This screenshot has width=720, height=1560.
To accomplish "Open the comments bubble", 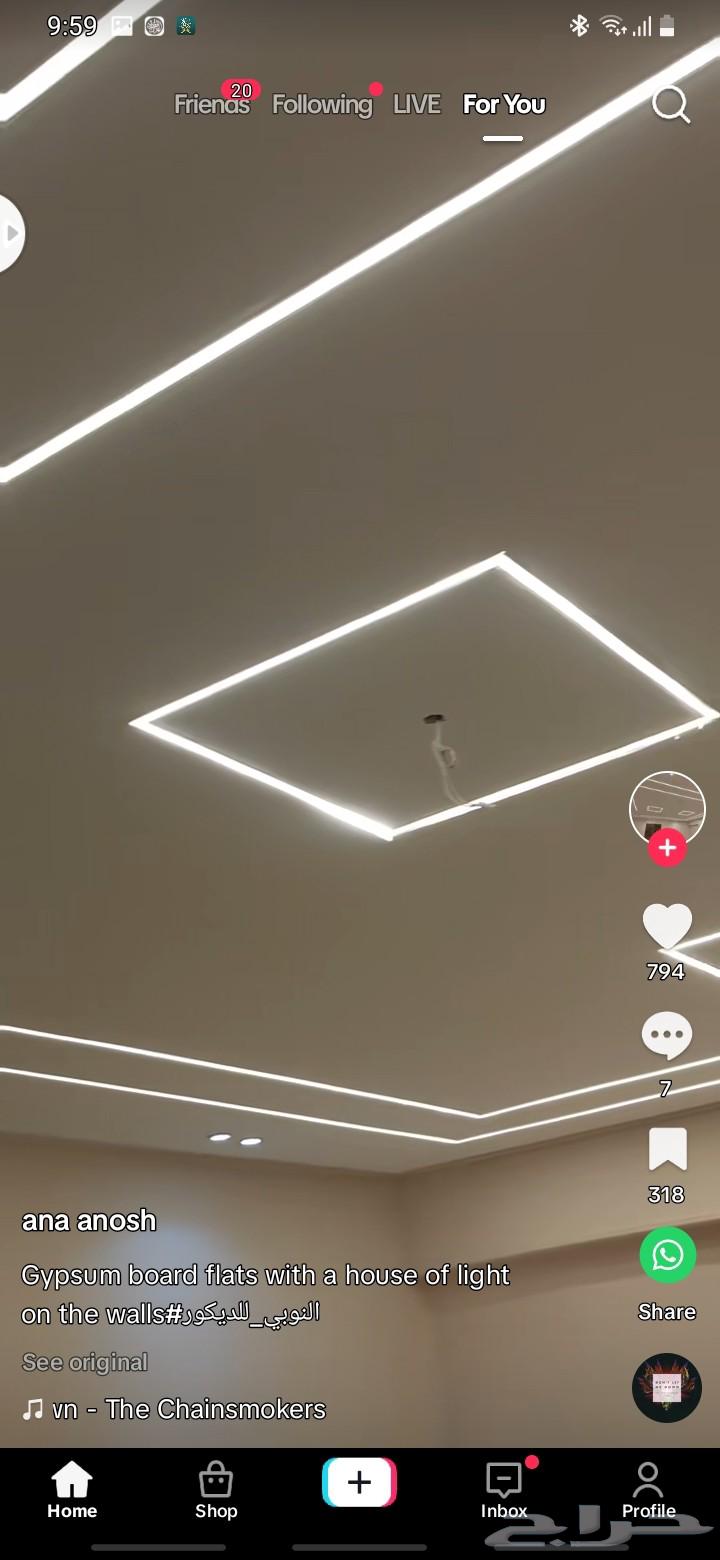I will click(667, 1036).
